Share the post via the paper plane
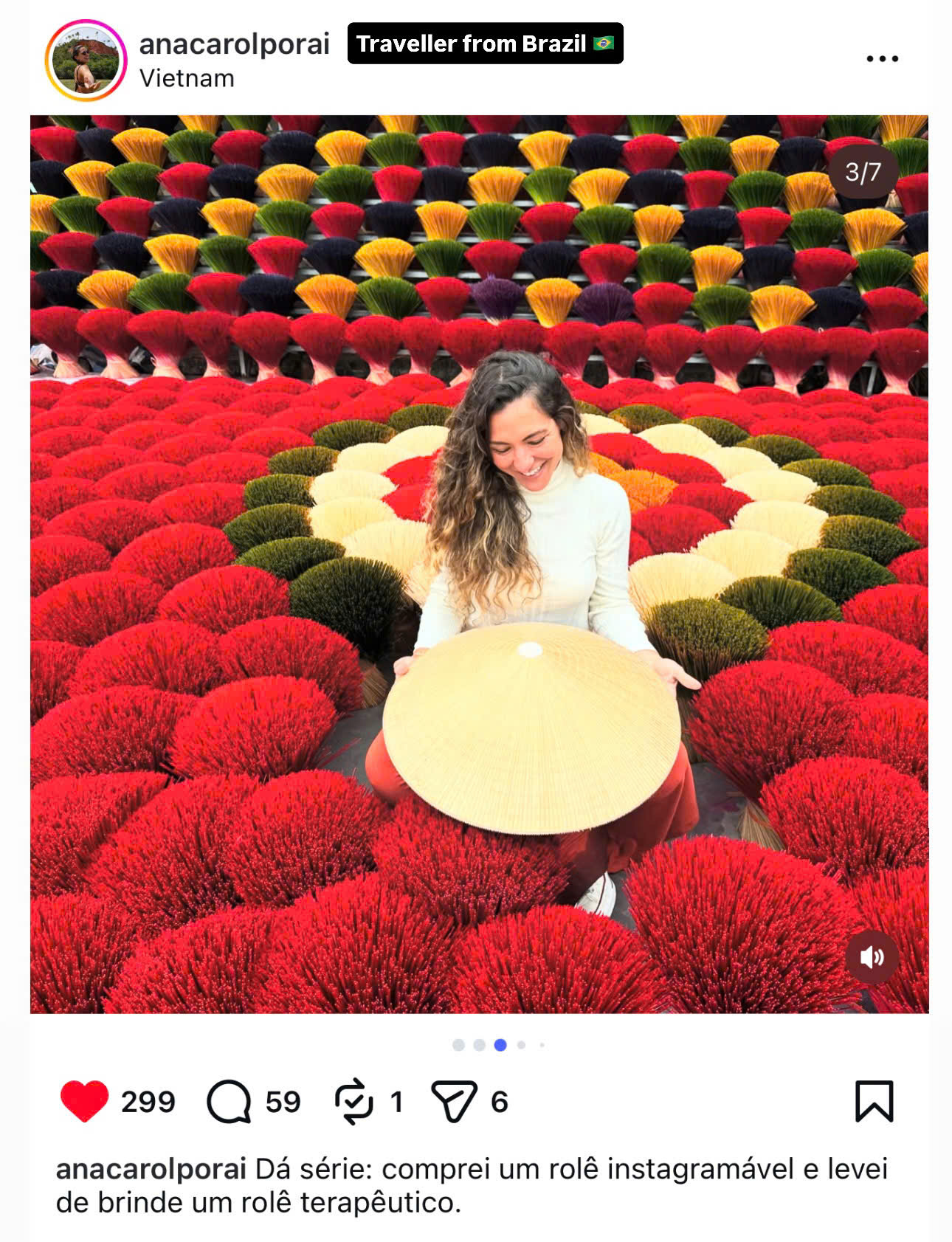 pyautogui.click(x=453, y=1101)
